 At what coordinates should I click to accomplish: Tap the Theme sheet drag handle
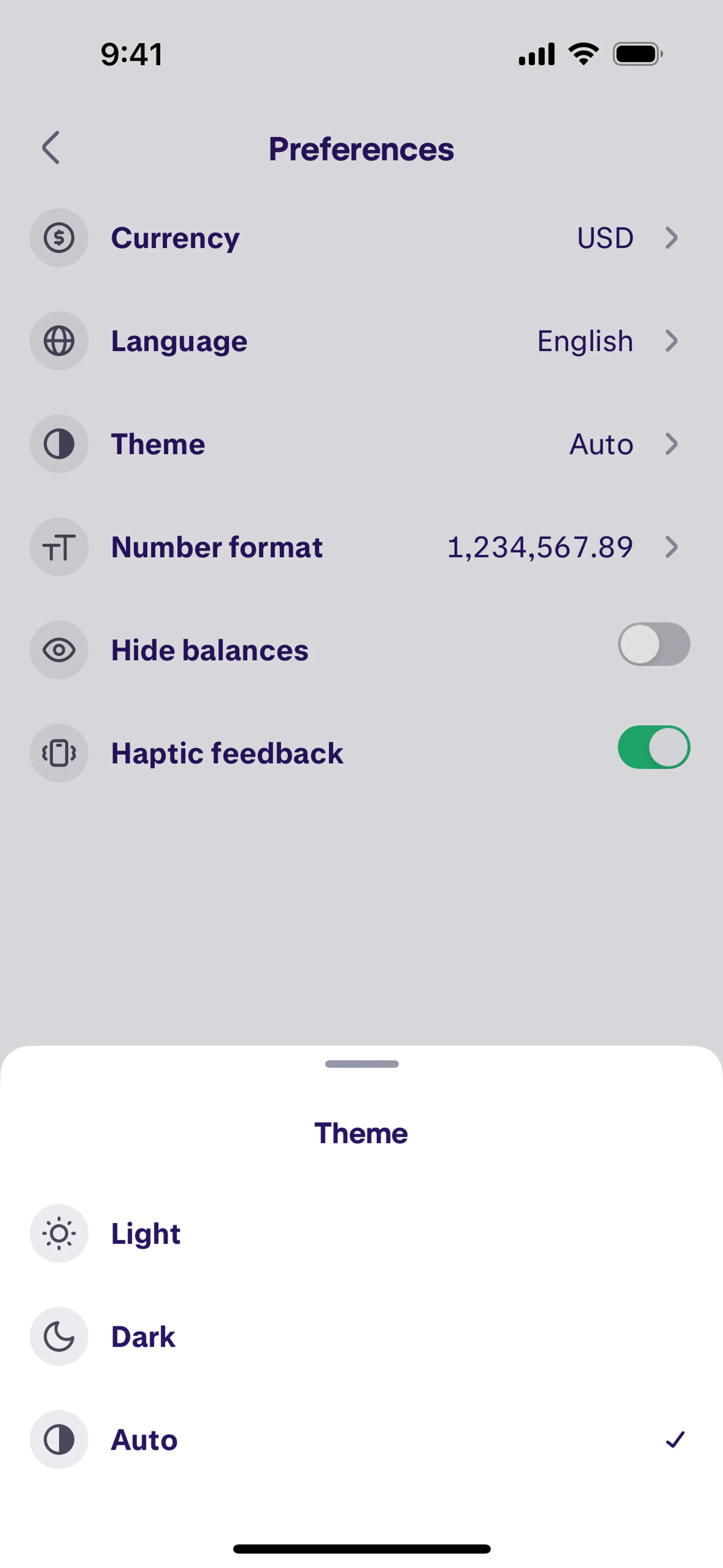tap(361, 1064)
